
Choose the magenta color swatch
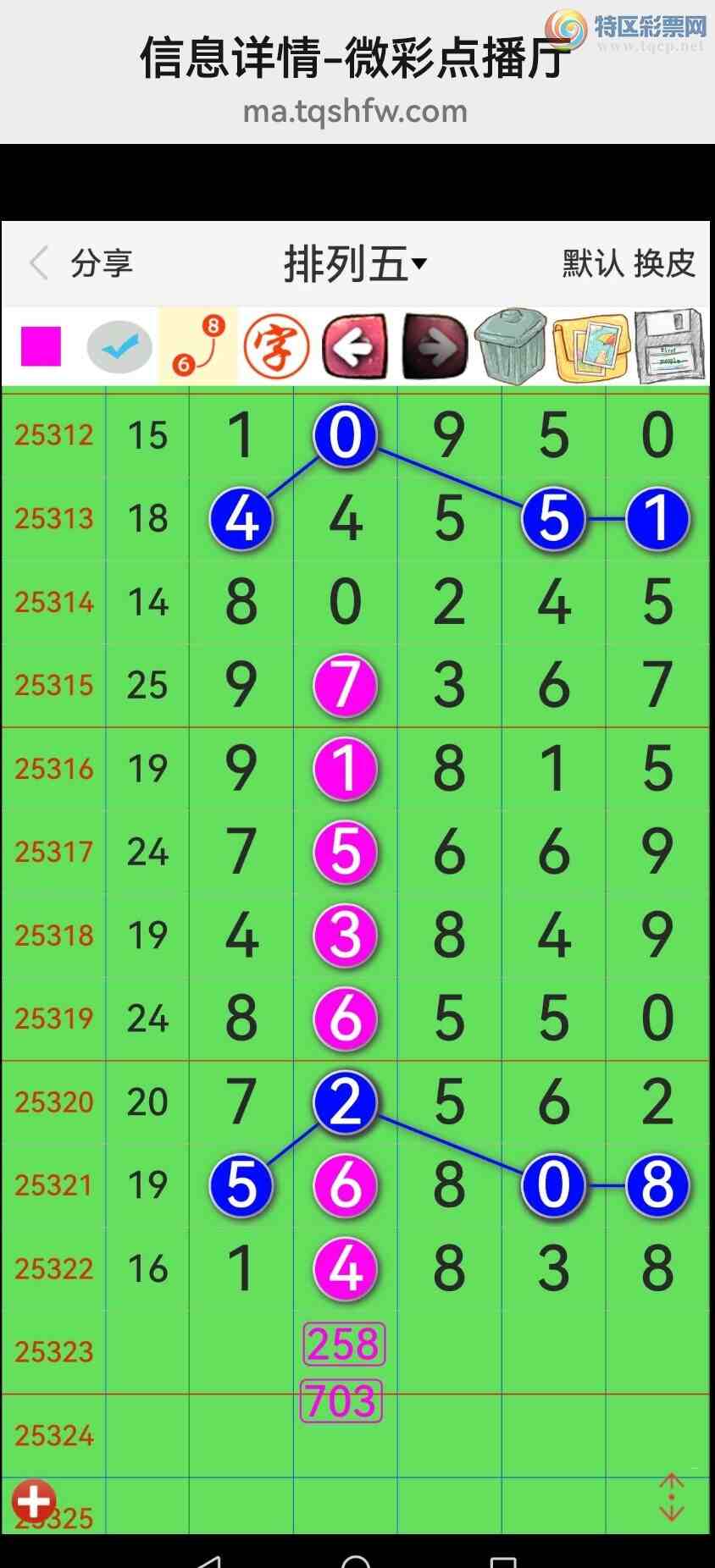pyautogui.click(x=42, y=346)
